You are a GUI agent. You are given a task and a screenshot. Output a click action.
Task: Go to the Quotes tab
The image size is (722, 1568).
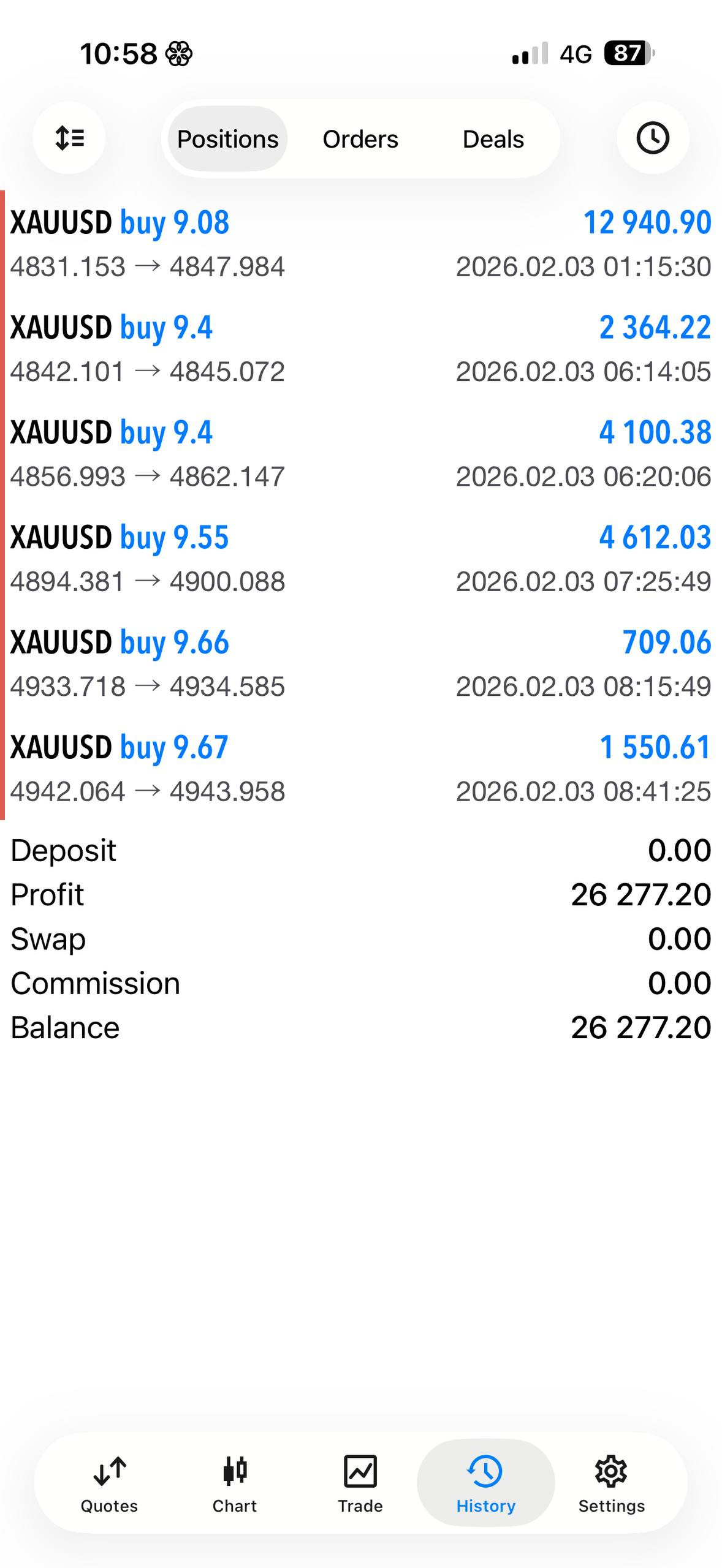pos(109,1483)
